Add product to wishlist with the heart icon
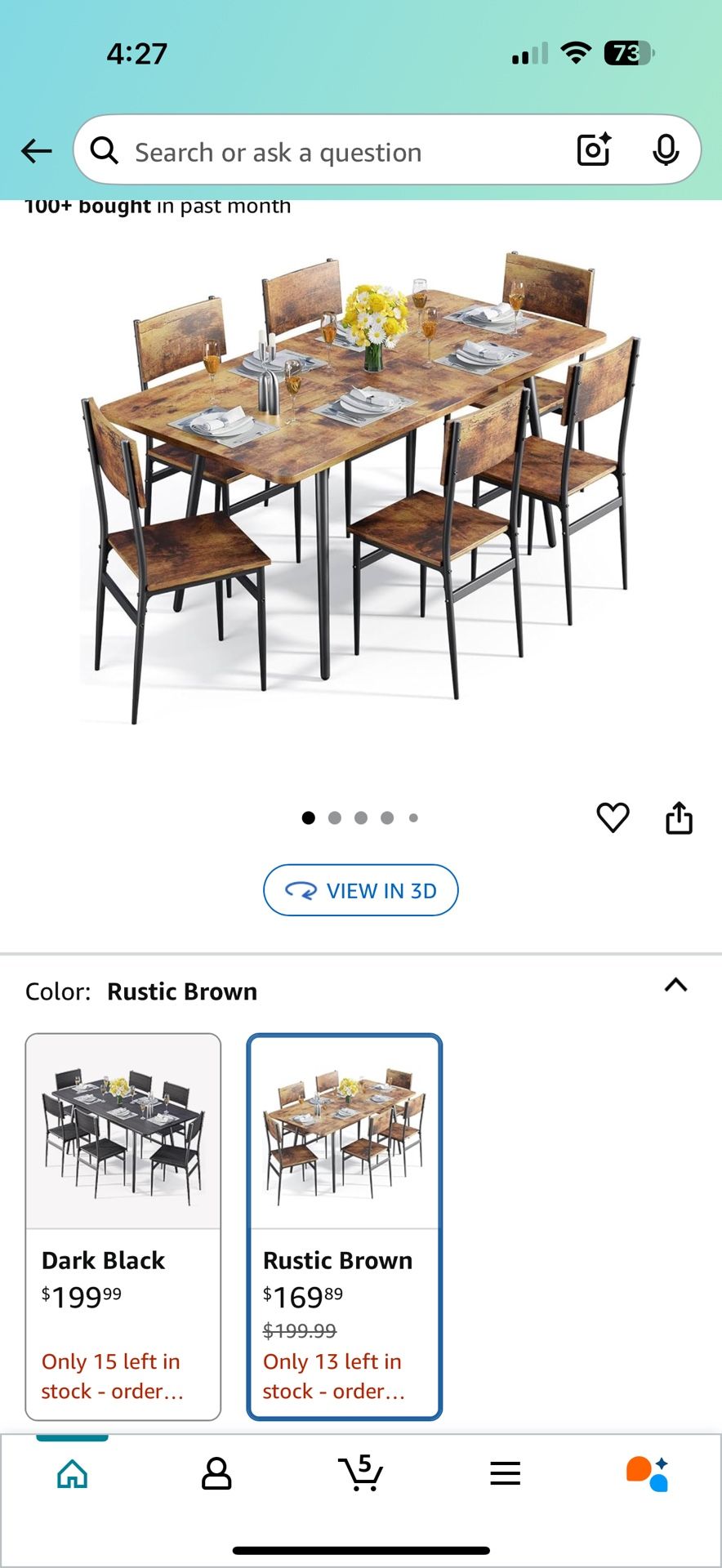Viewport: 722px width, 1568px height. (x=613, y=817)
